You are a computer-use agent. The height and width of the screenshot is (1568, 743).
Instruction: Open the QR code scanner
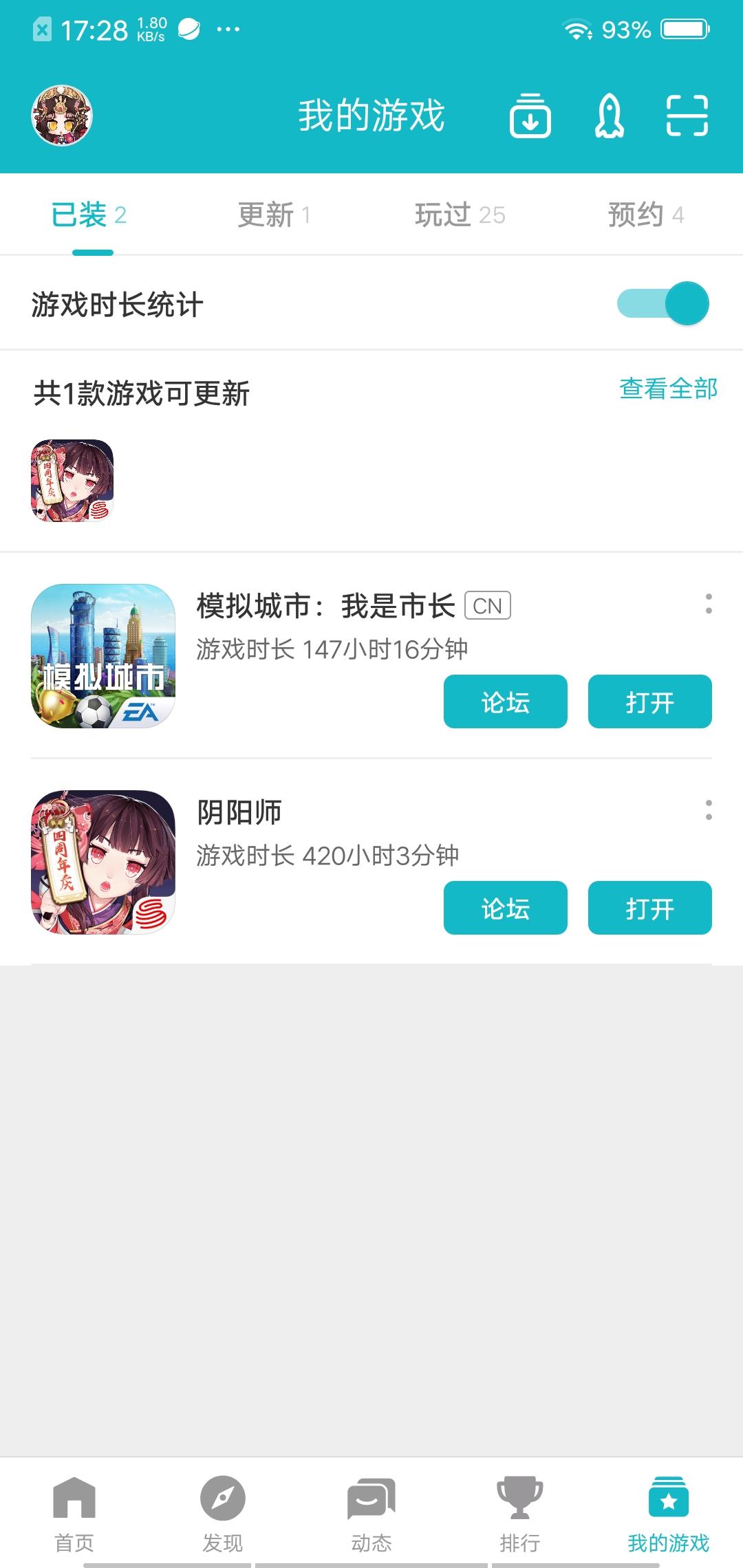click(x=687, y=116)
